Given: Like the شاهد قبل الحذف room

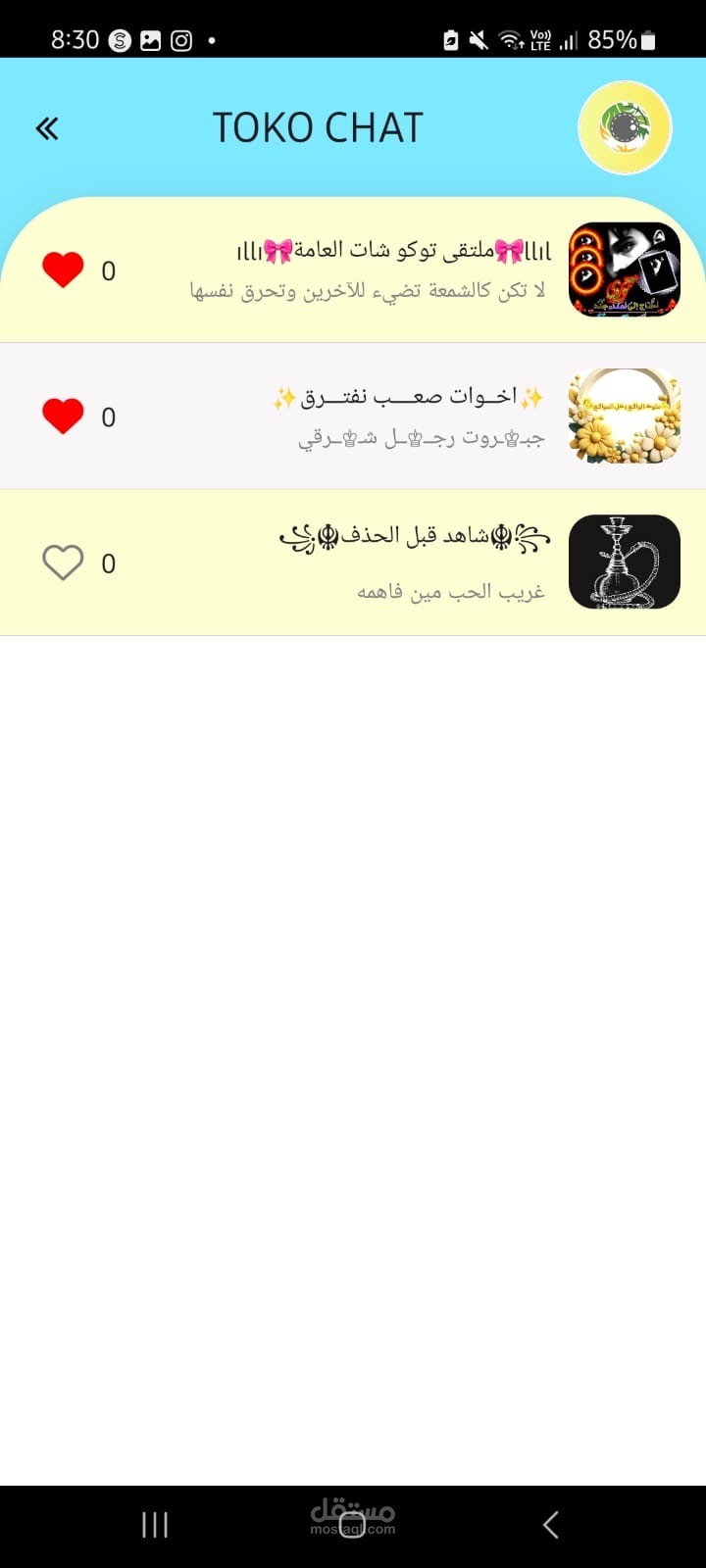Looking at the screenshot, I should click(x=63, y=563).
